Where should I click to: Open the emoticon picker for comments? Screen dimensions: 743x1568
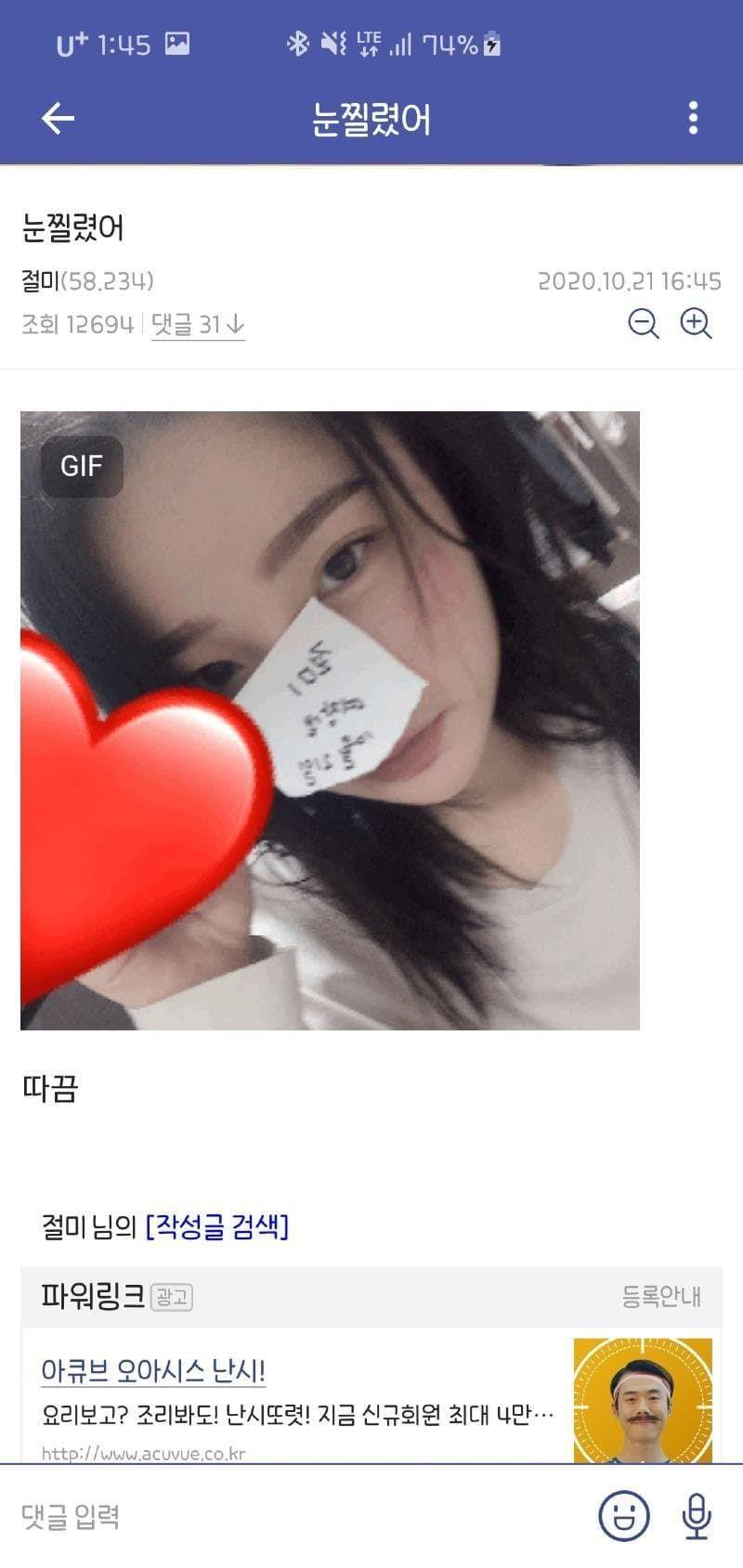(x=623, y=1516)
